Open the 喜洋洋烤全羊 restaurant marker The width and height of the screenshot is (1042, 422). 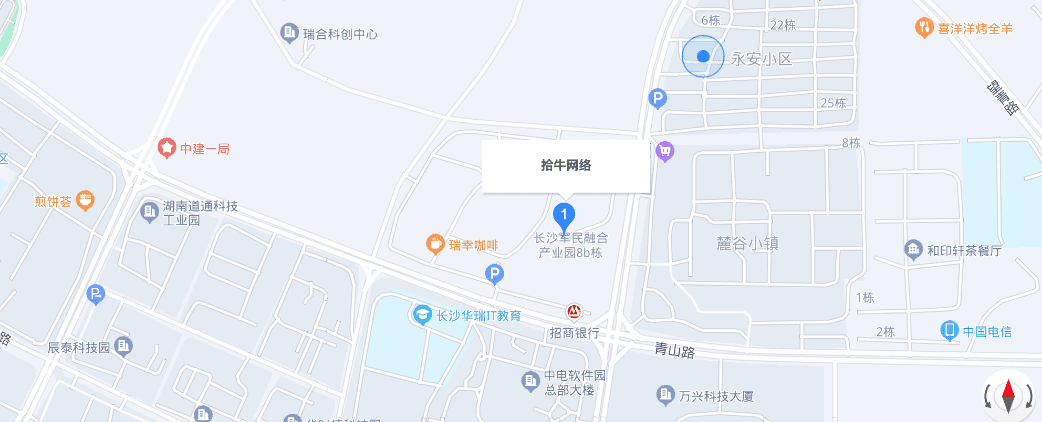pos(924,28)
